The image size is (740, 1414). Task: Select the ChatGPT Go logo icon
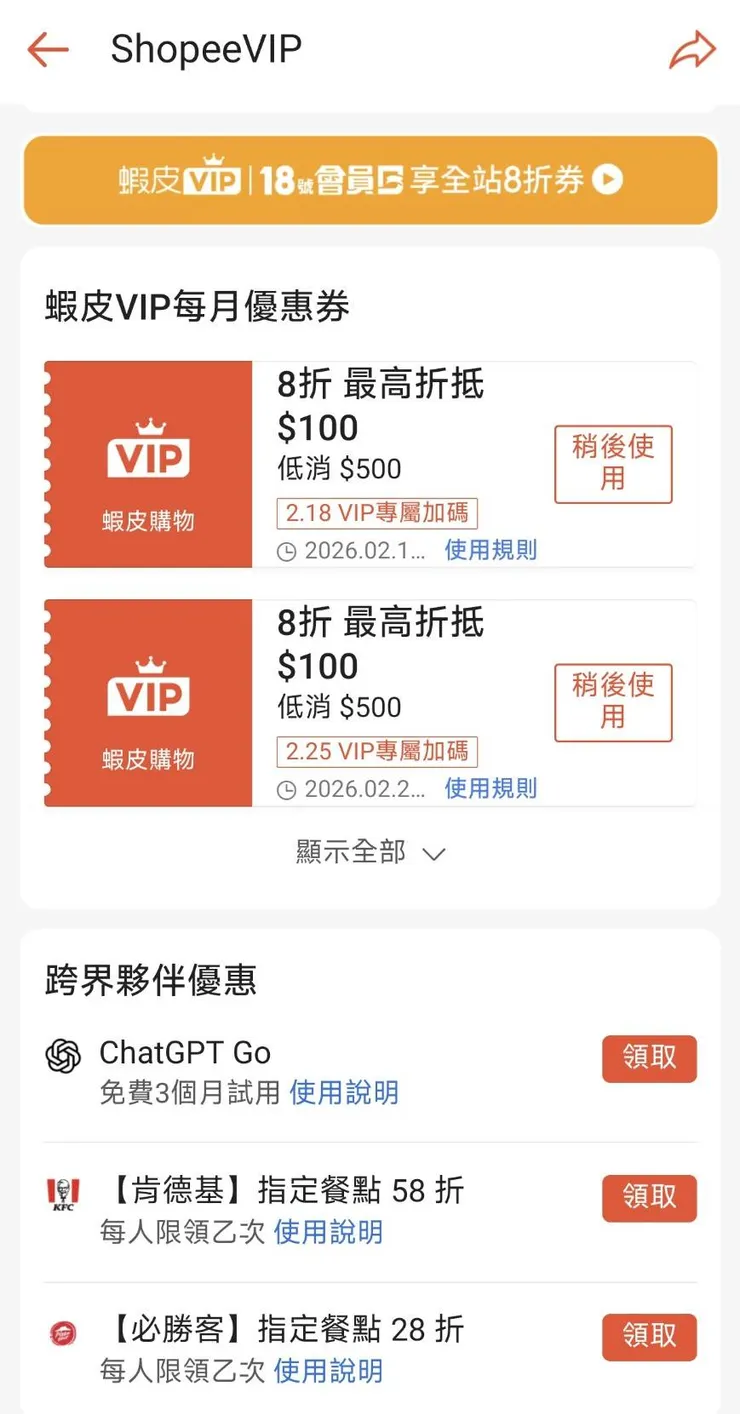pyautogui.click(x=64, y=1055)
